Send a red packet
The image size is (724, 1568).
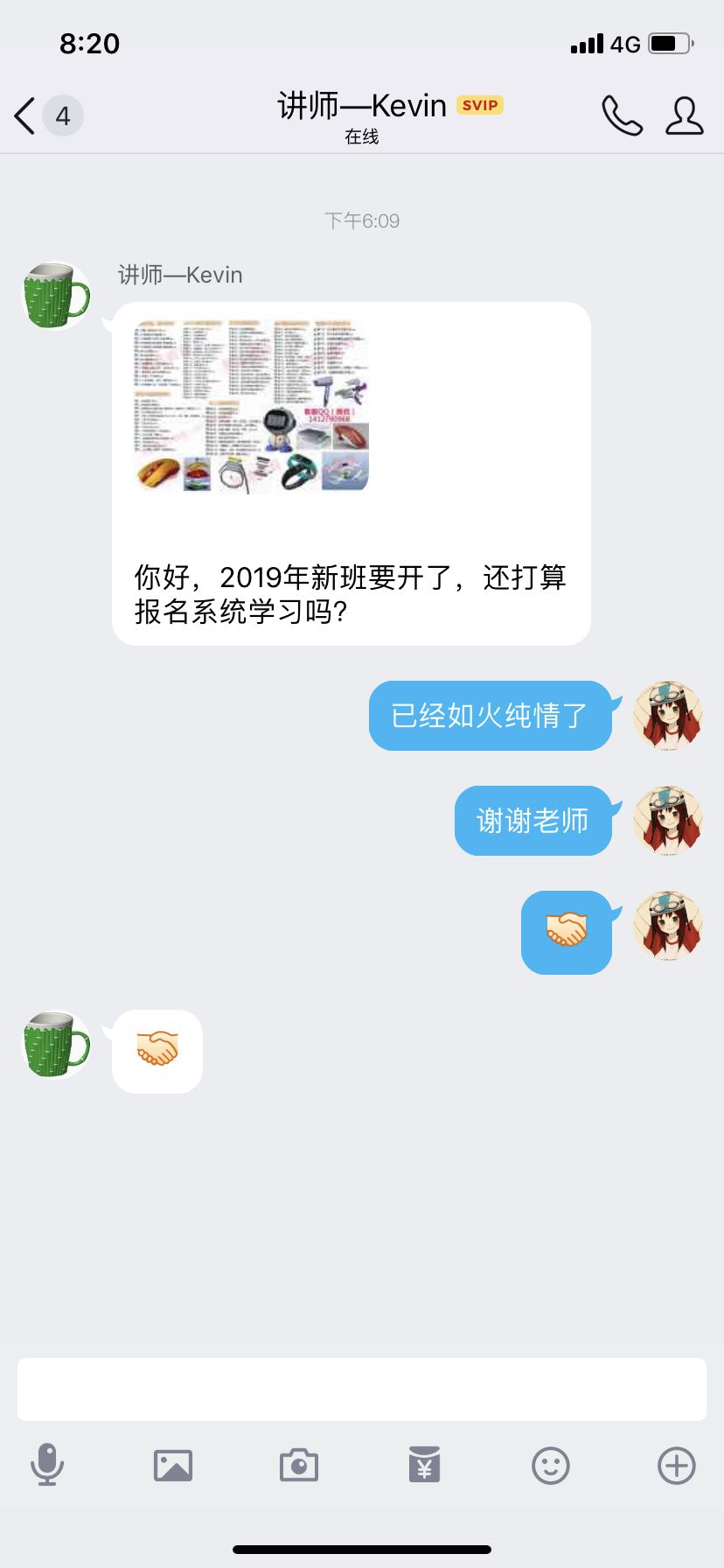point(424,1465)
